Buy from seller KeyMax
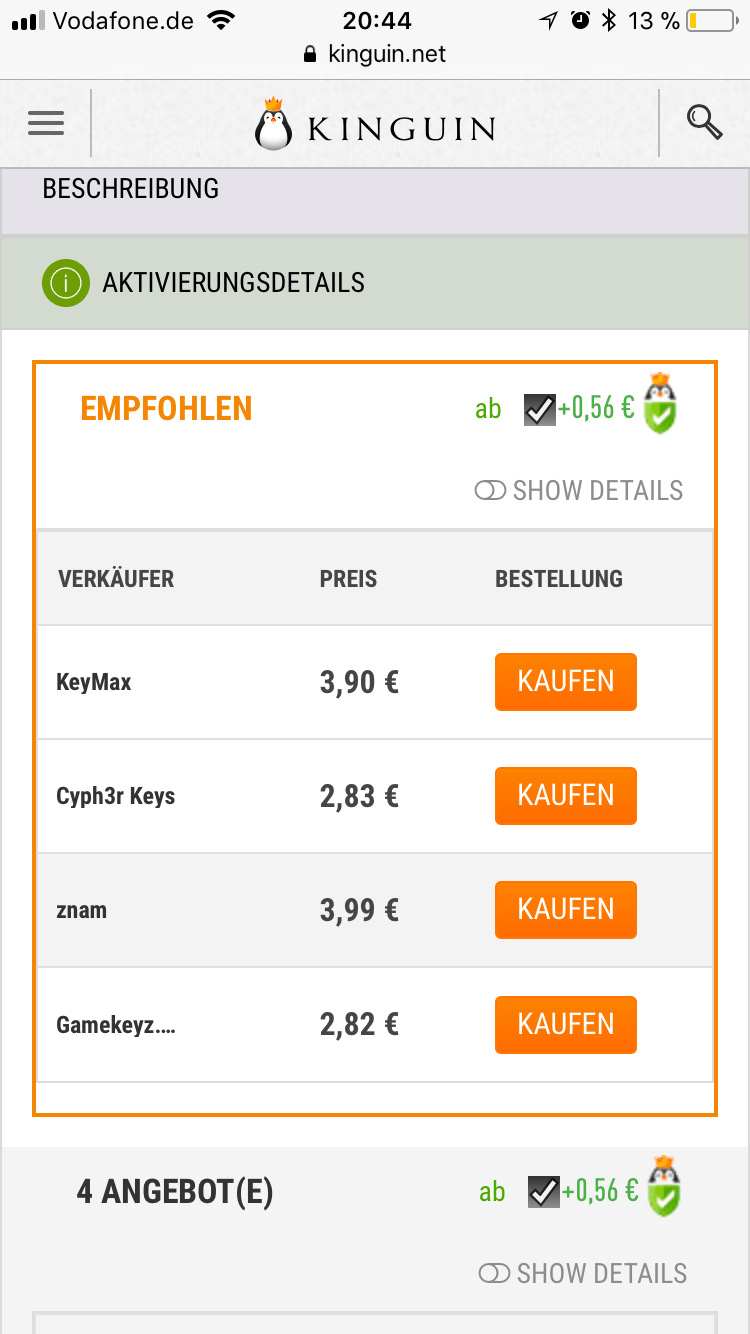Screen dimensions: 750x1334 [566, 682]
